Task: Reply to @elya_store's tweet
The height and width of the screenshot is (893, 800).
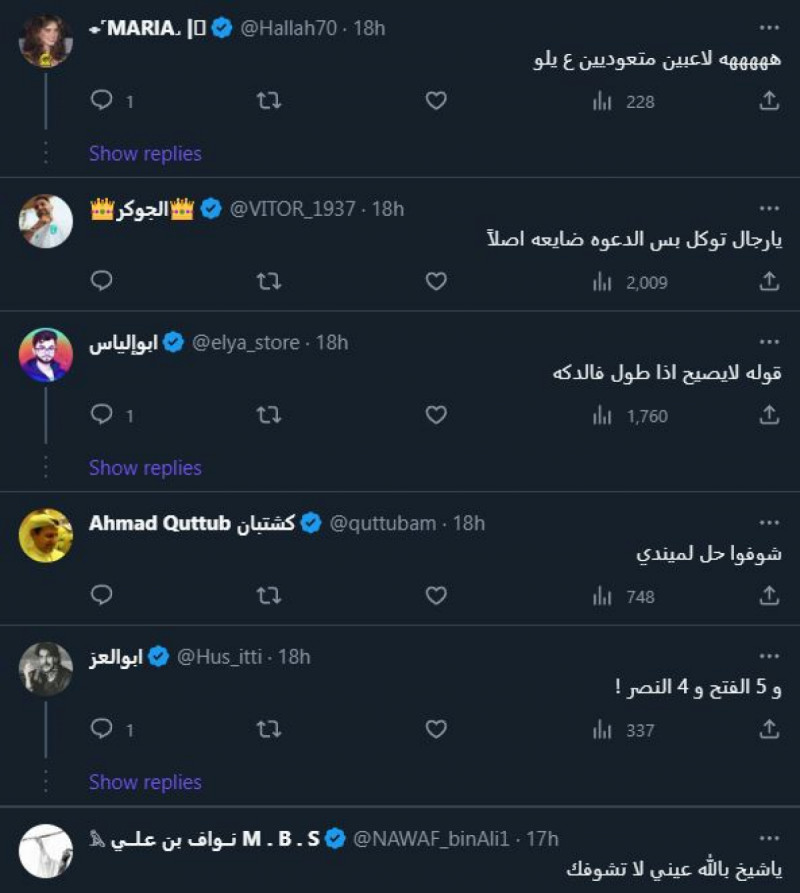Action: [x=101, y=415]
